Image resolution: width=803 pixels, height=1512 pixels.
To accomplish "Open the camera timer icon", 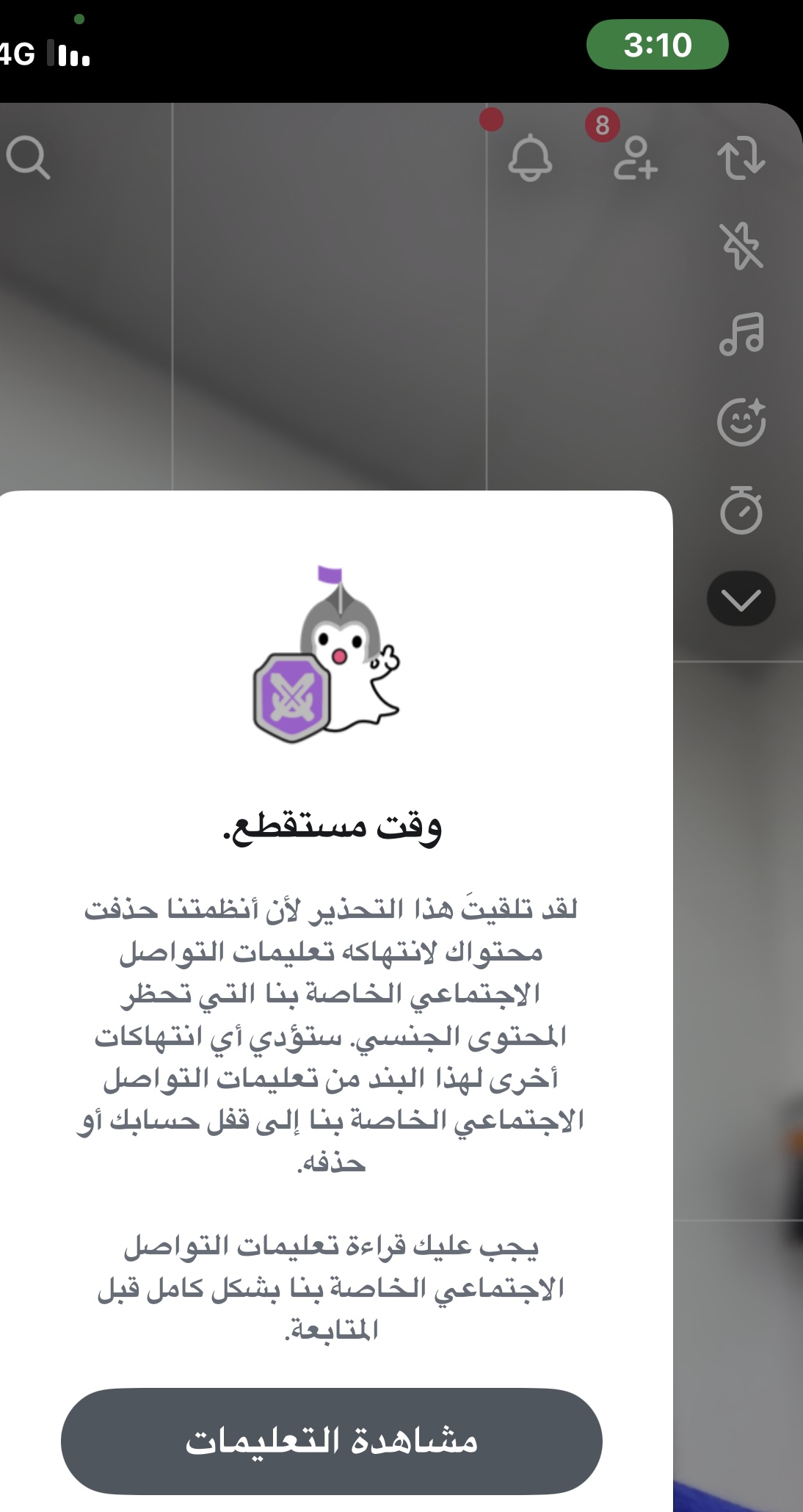I will click(x=741, y=510).
